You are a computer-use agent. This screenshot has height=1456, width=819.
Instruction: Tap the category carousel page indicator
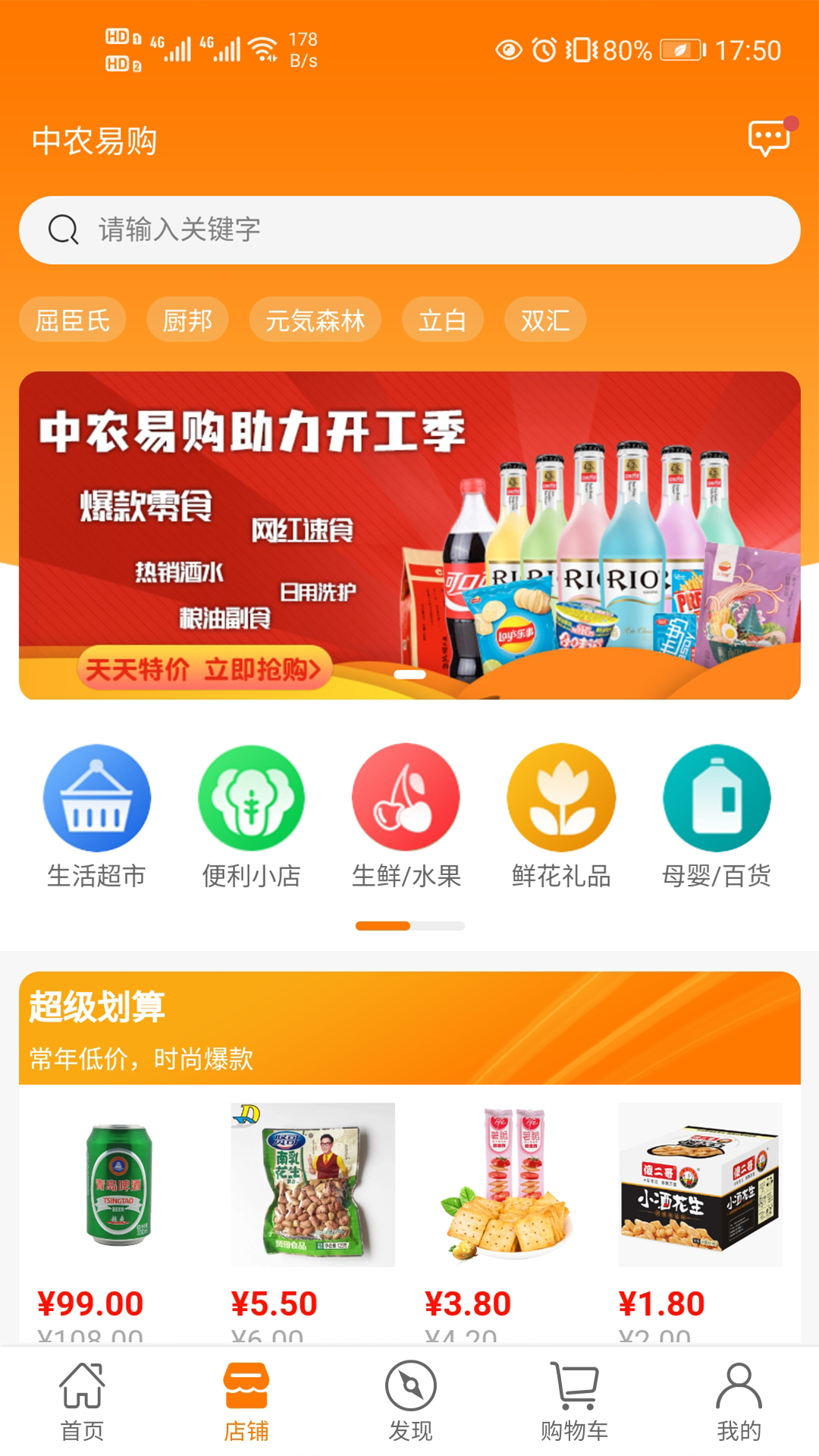[x=409, y=926]
